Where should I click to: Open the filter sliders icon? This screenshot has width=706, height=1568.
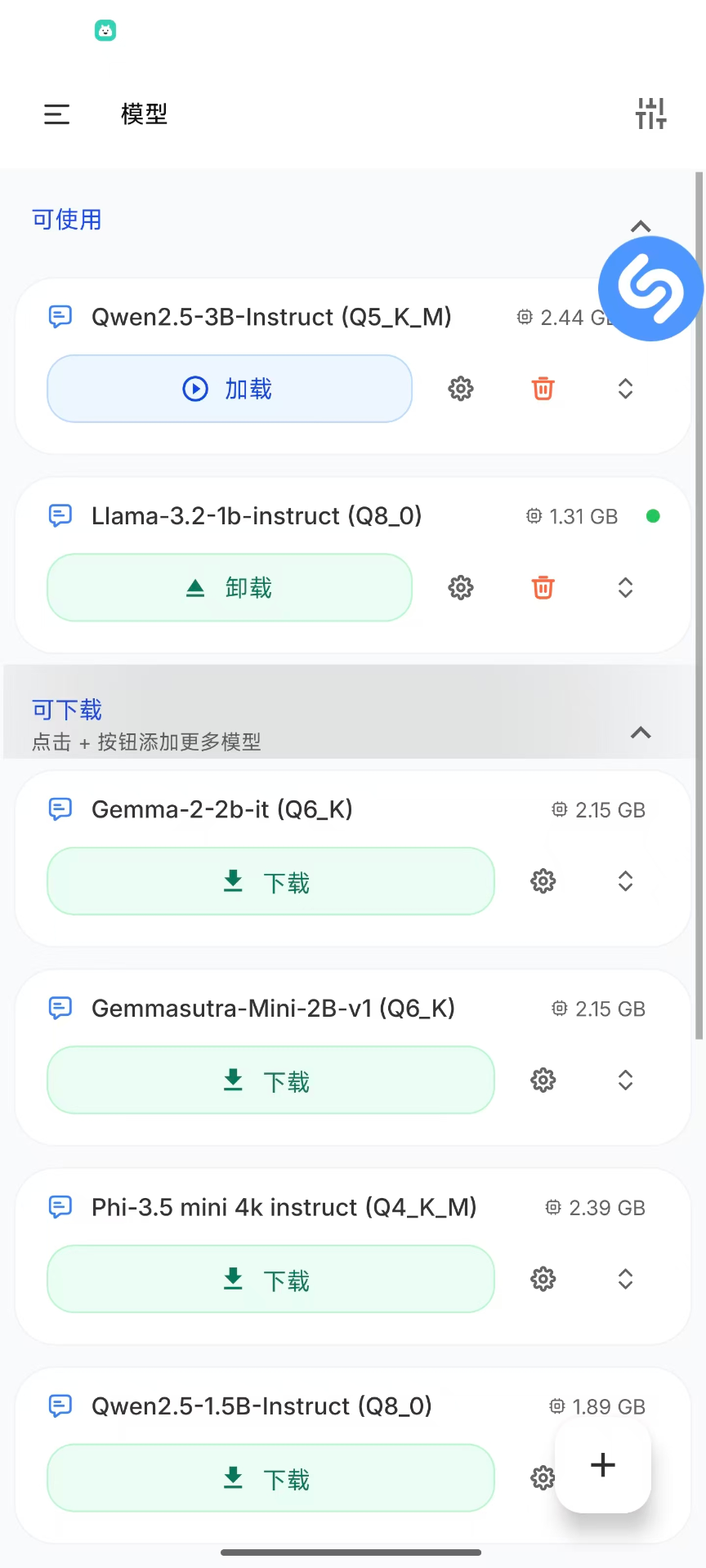click(x=651, y=114)
